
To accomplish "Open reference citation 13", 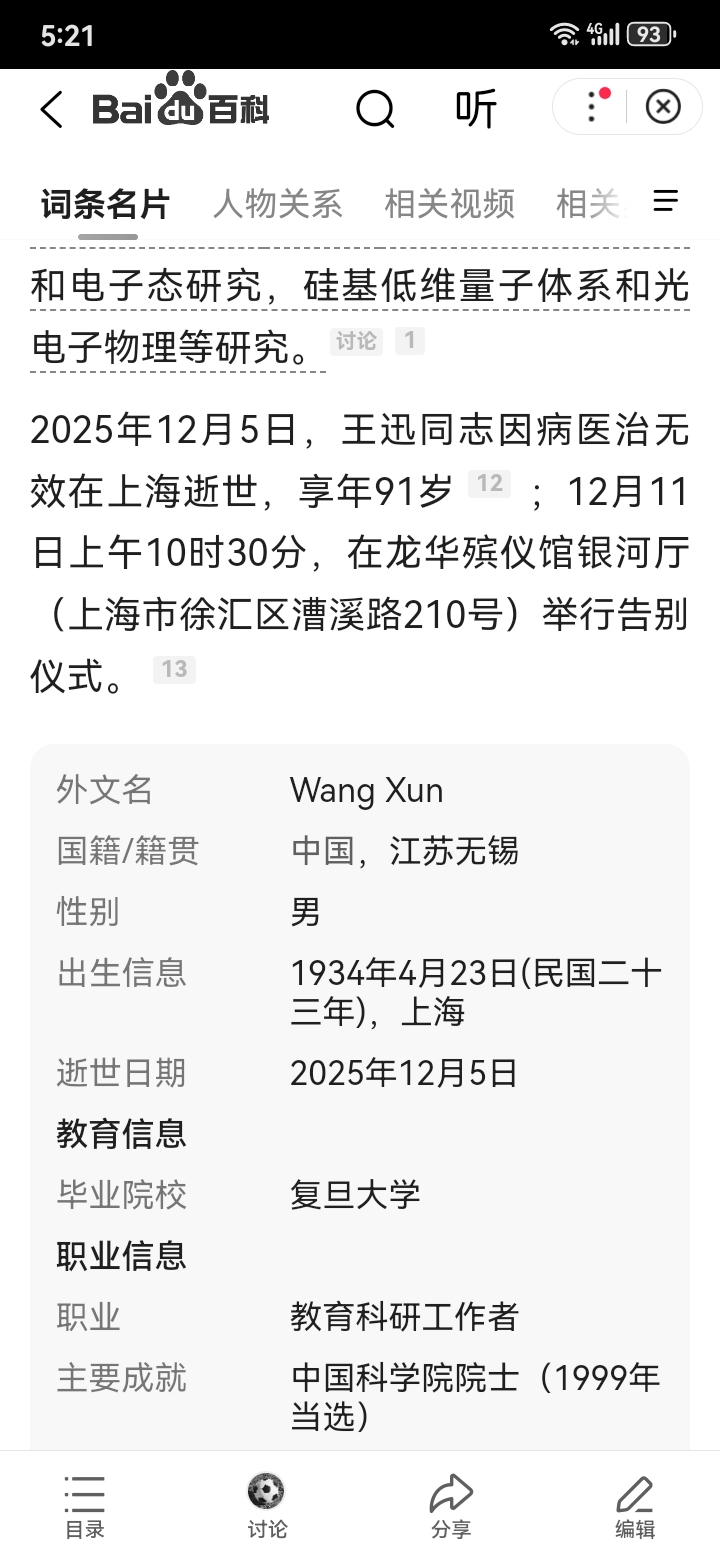I will (x=174, y=669).
